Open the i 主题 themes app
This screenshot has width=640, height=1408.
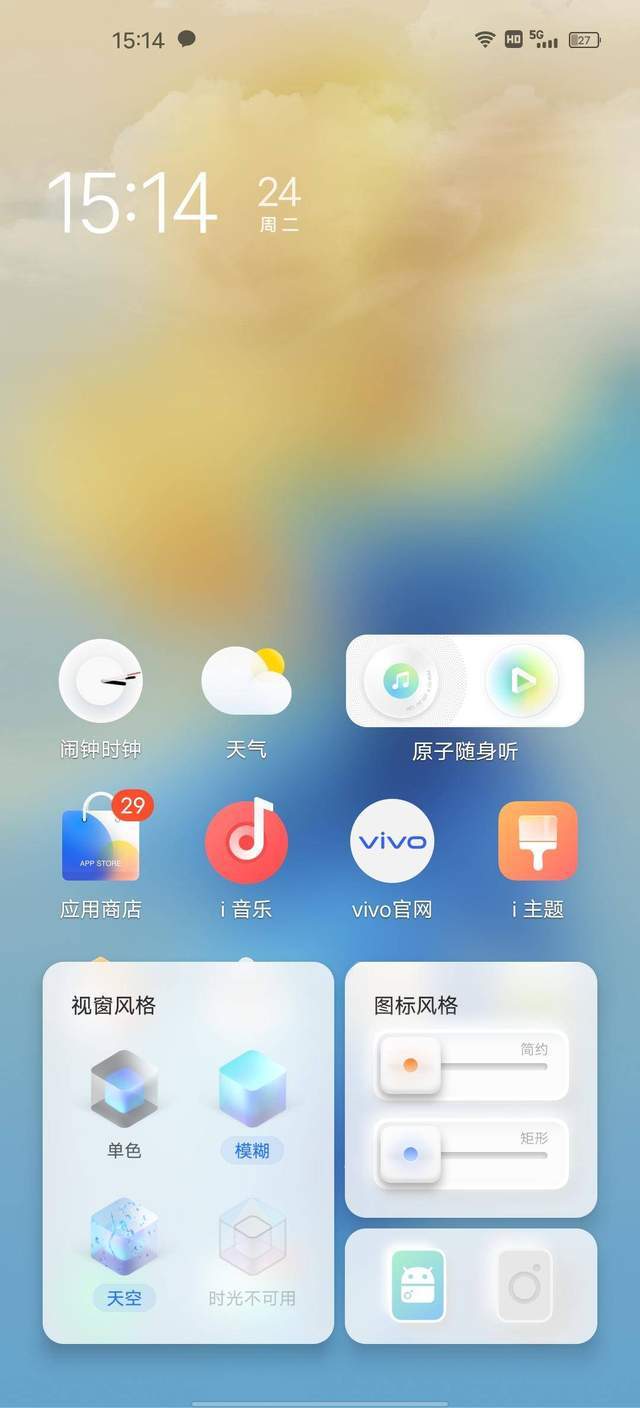pos(538,843)
